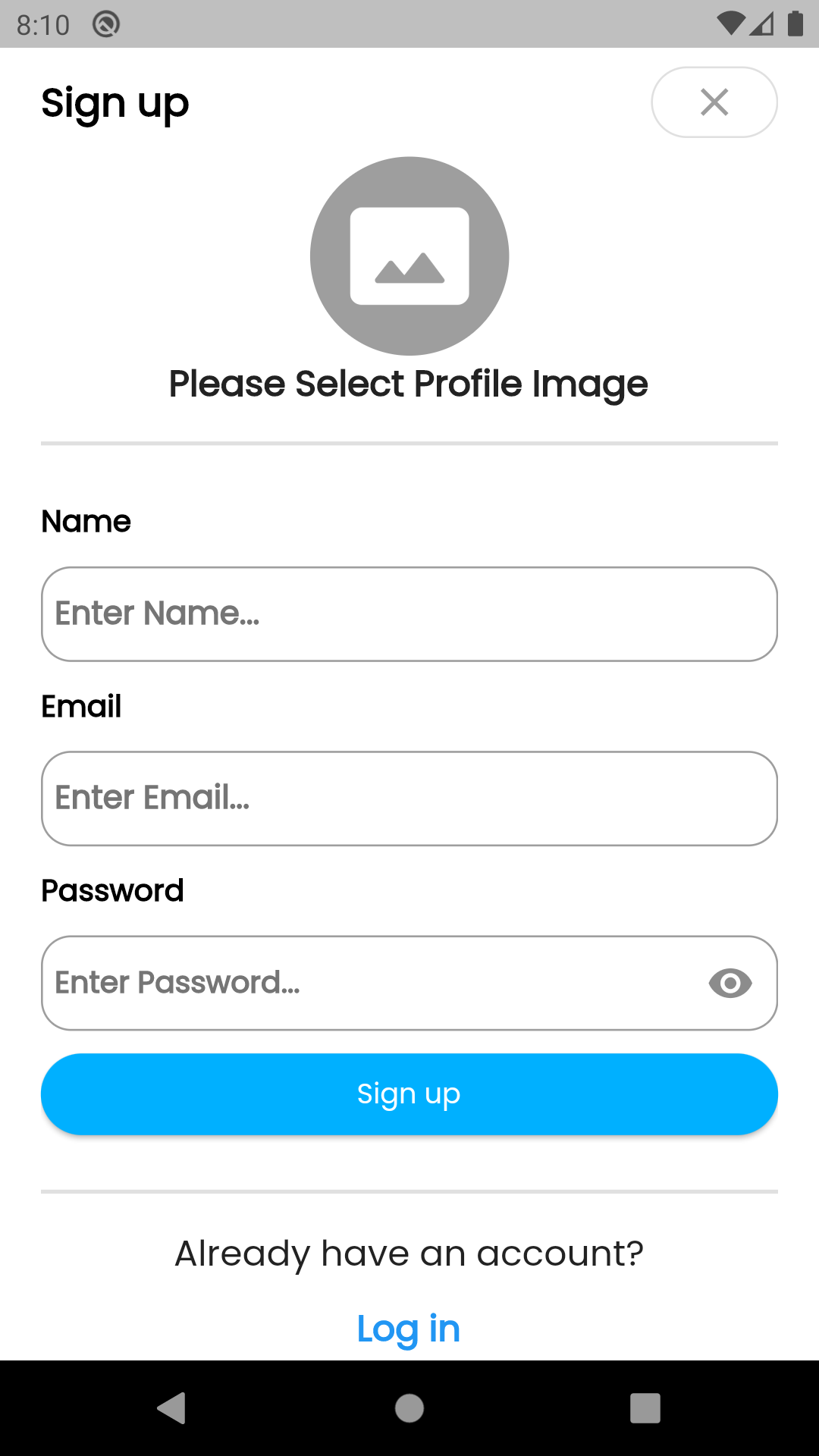Tap the camera/image icon inside the avatar circle

(409, 255)
